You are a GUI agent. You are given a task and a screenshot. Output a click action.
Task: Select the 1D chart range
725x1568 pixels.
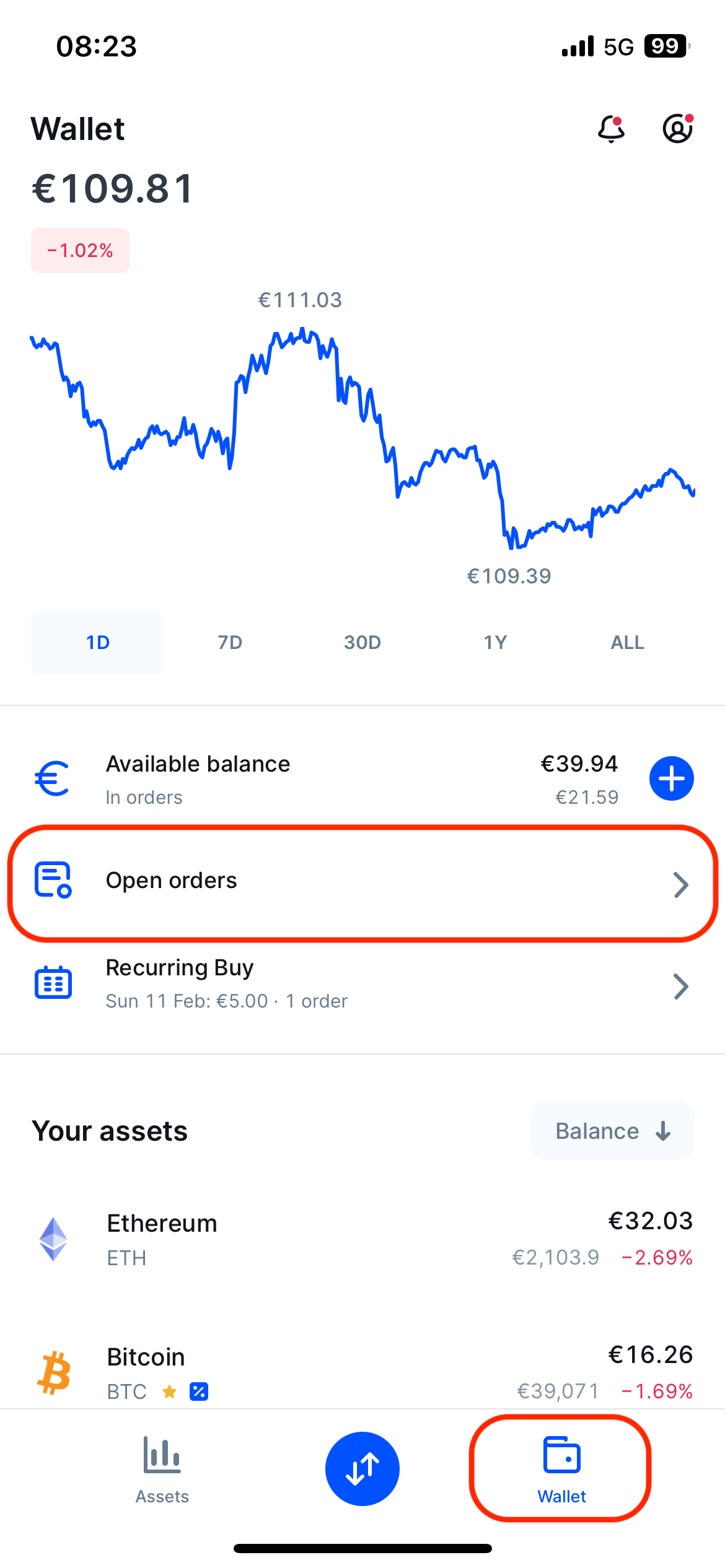coord(97,642)
